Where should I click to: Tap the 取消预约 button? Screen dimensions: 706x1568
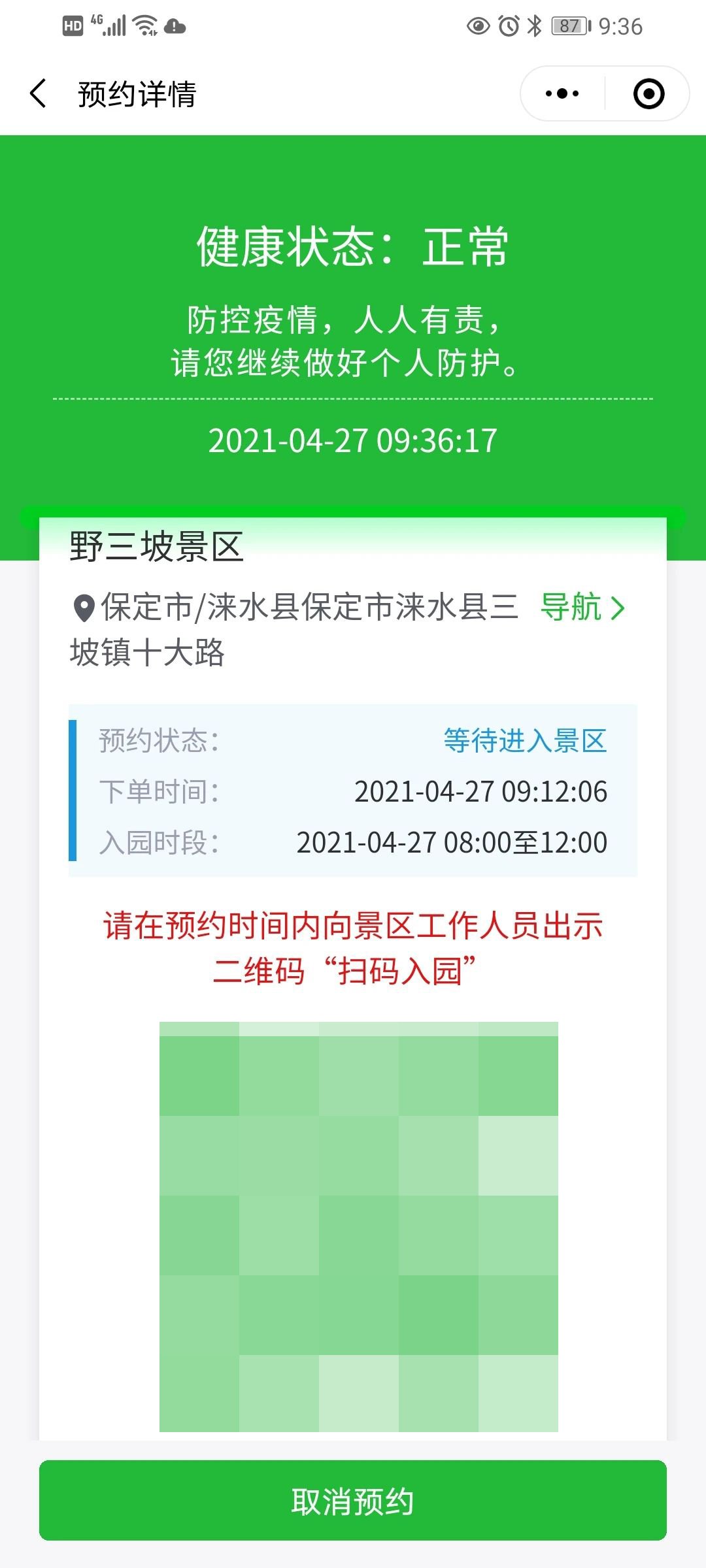pyautogui.click(x=353, y=1501)
